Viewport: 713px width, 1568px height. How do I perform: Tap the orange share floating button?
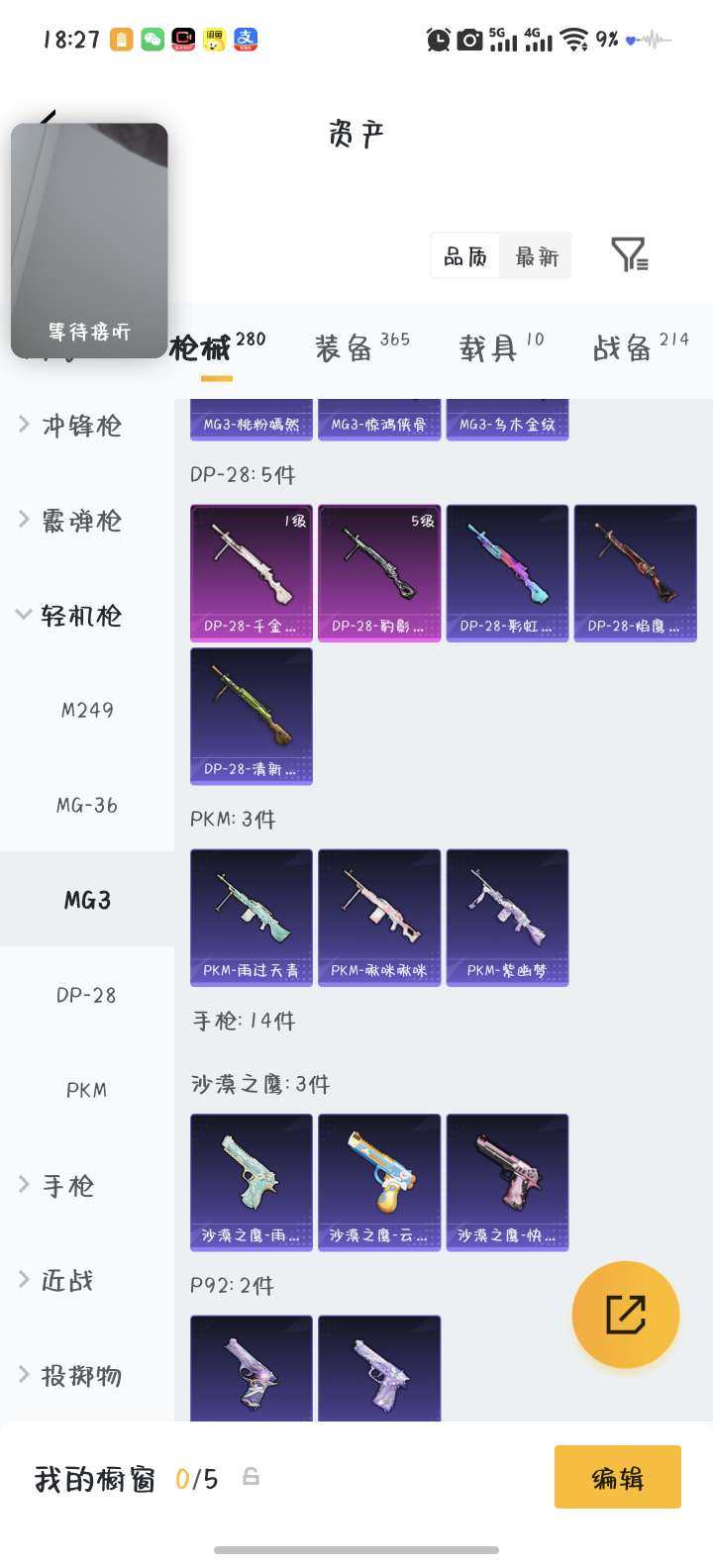click(x=626, y=1315)
